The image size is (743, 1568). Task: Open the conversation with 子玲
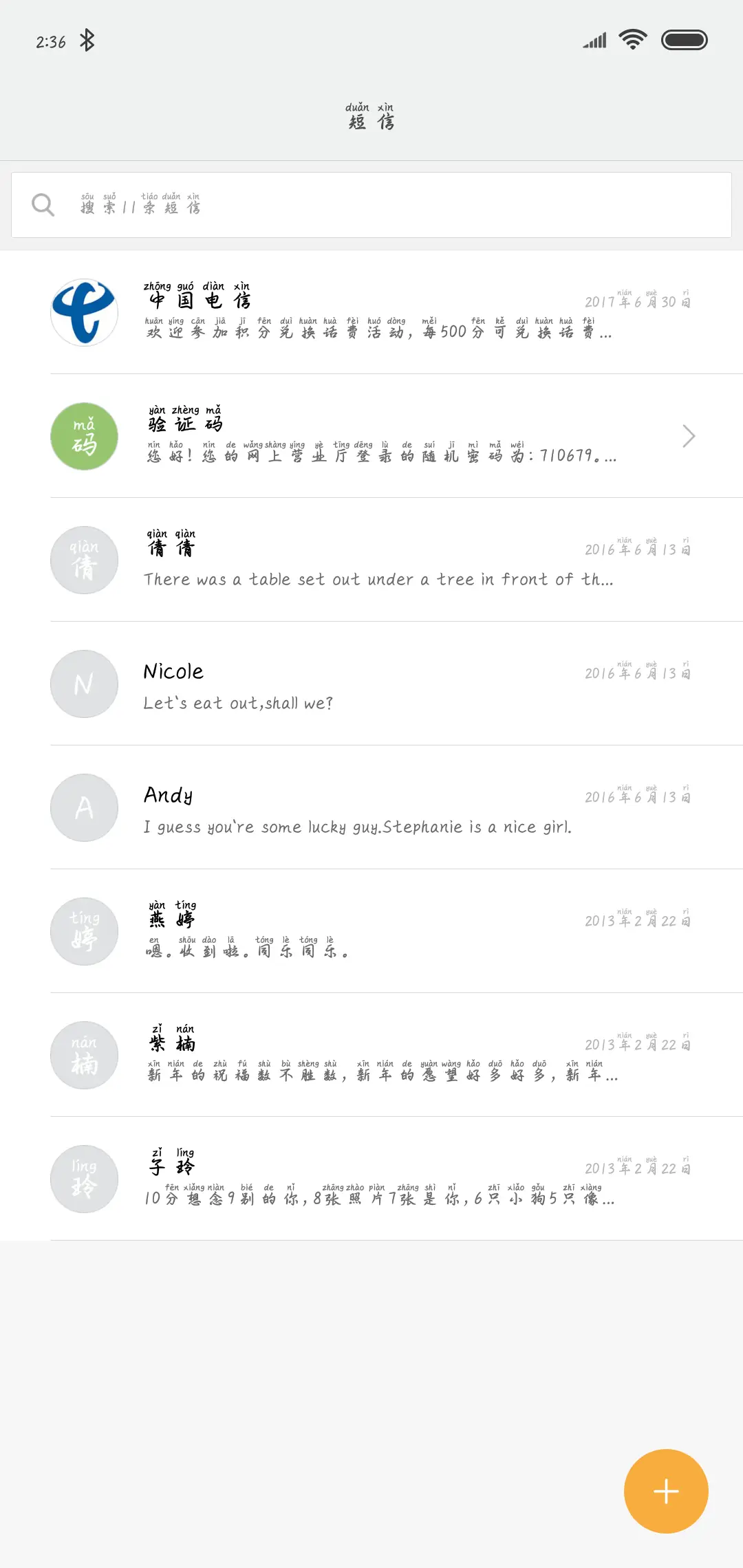pos(371,1179)
